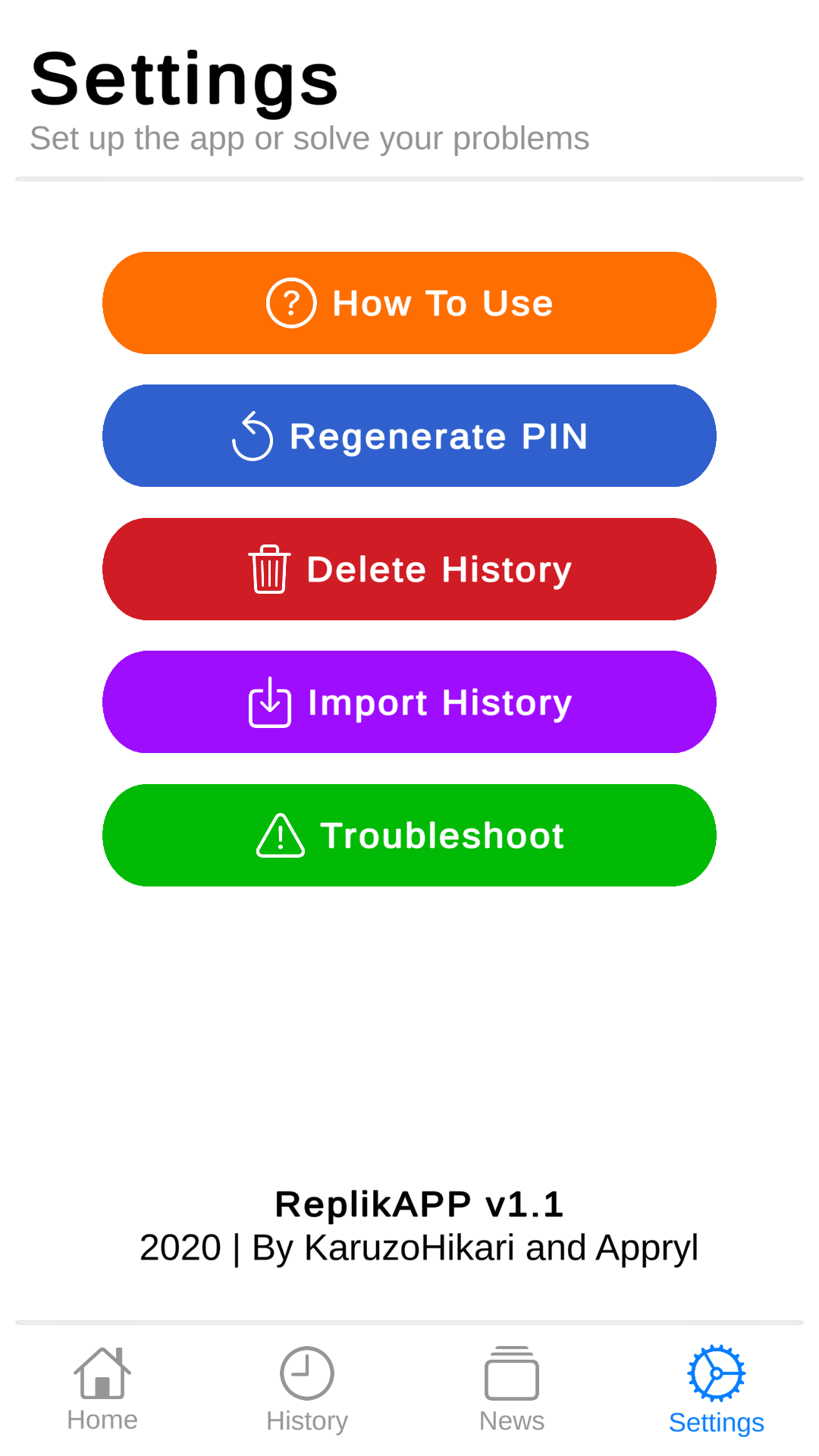The image size is (819, 1456).
Task: Open the Troubleshoot option
Action: click(409, 835)
